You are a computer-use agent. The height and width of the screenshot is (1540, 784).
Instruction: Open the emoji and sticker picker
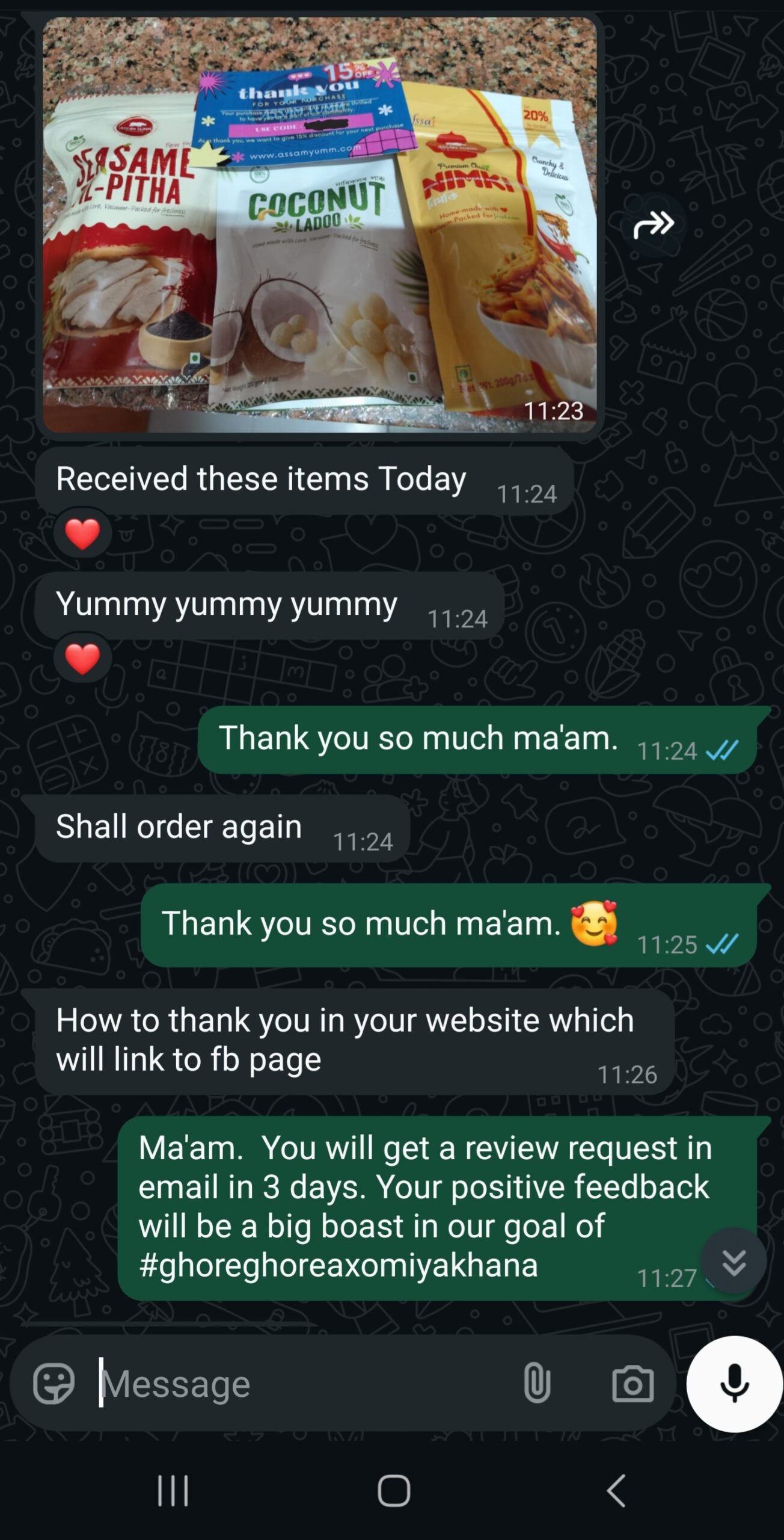pyautogui.click(x=54, y=1384)
